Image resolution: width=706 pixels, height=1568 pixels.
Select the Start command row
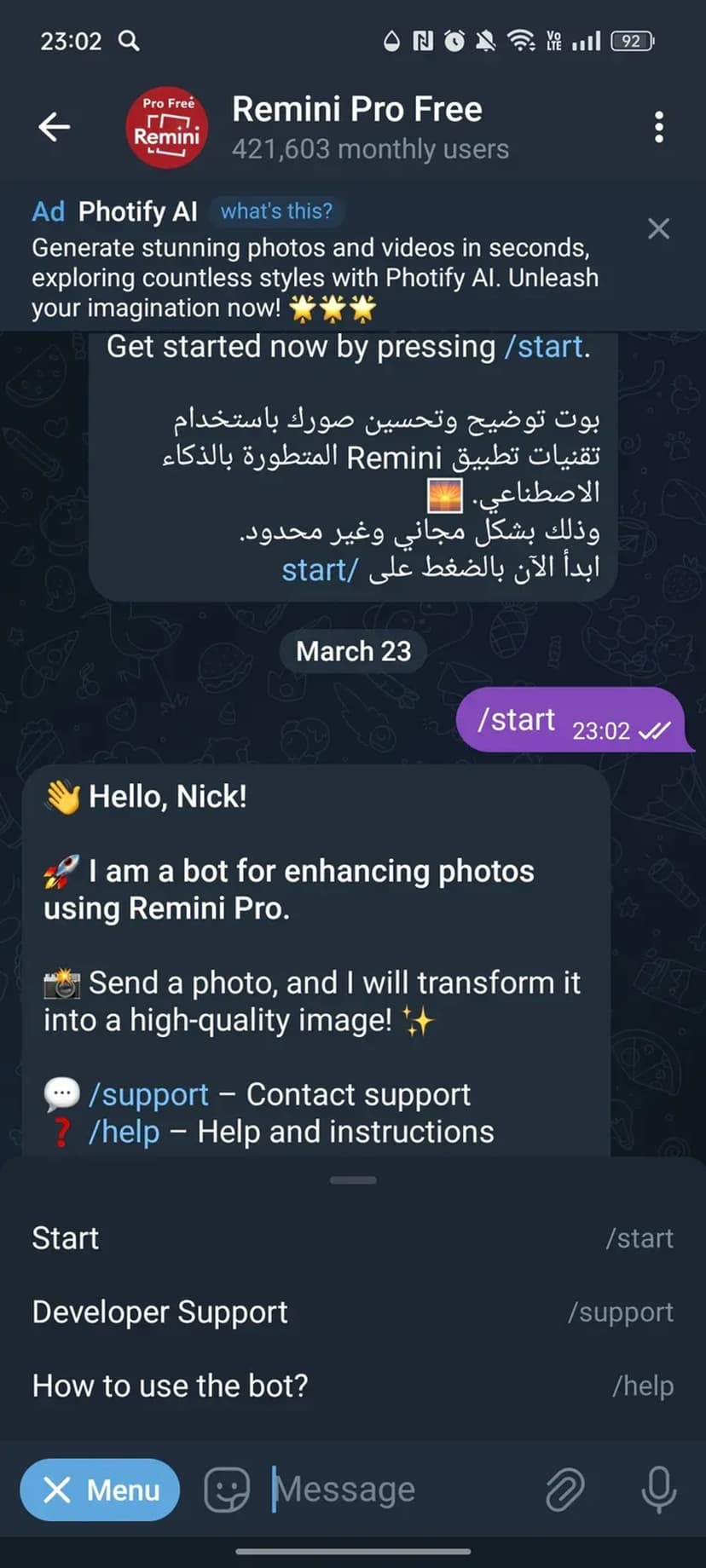coord(353,1238)
